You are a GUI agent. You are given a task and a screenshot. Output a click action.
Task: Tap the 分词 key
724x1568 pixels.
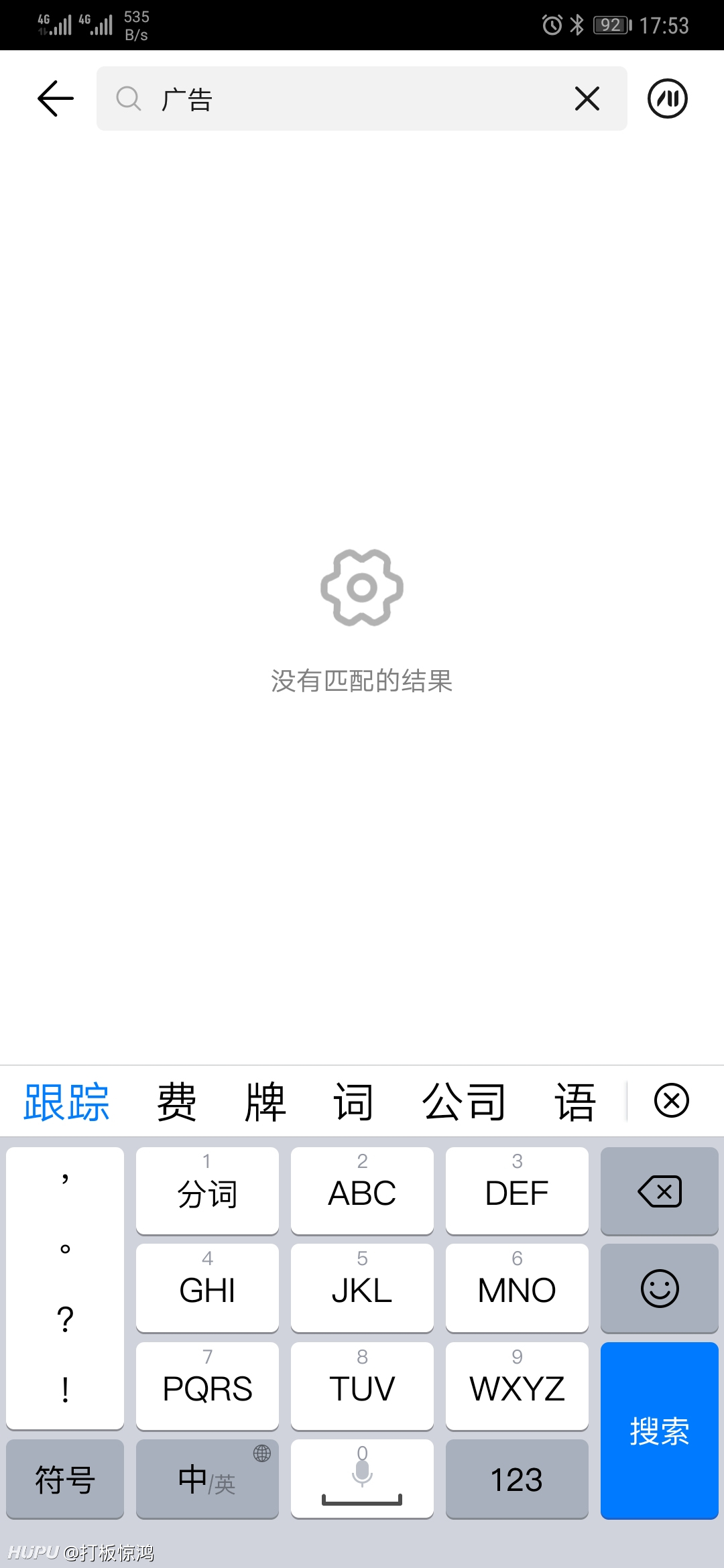[207, 1191]
